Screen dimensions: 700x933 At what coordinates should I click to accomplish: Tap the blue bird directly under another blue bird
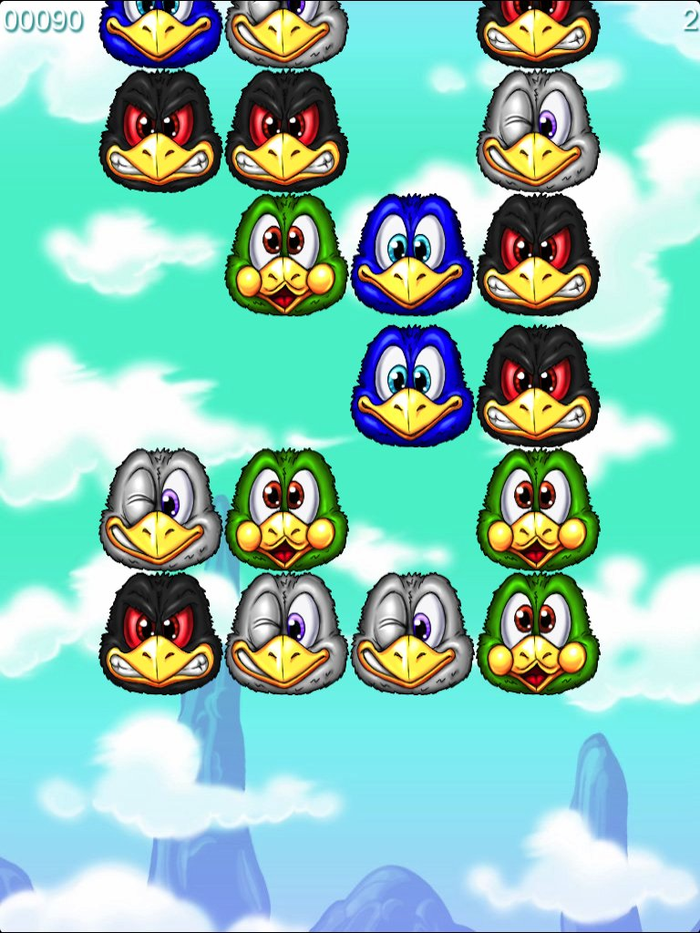412,385
